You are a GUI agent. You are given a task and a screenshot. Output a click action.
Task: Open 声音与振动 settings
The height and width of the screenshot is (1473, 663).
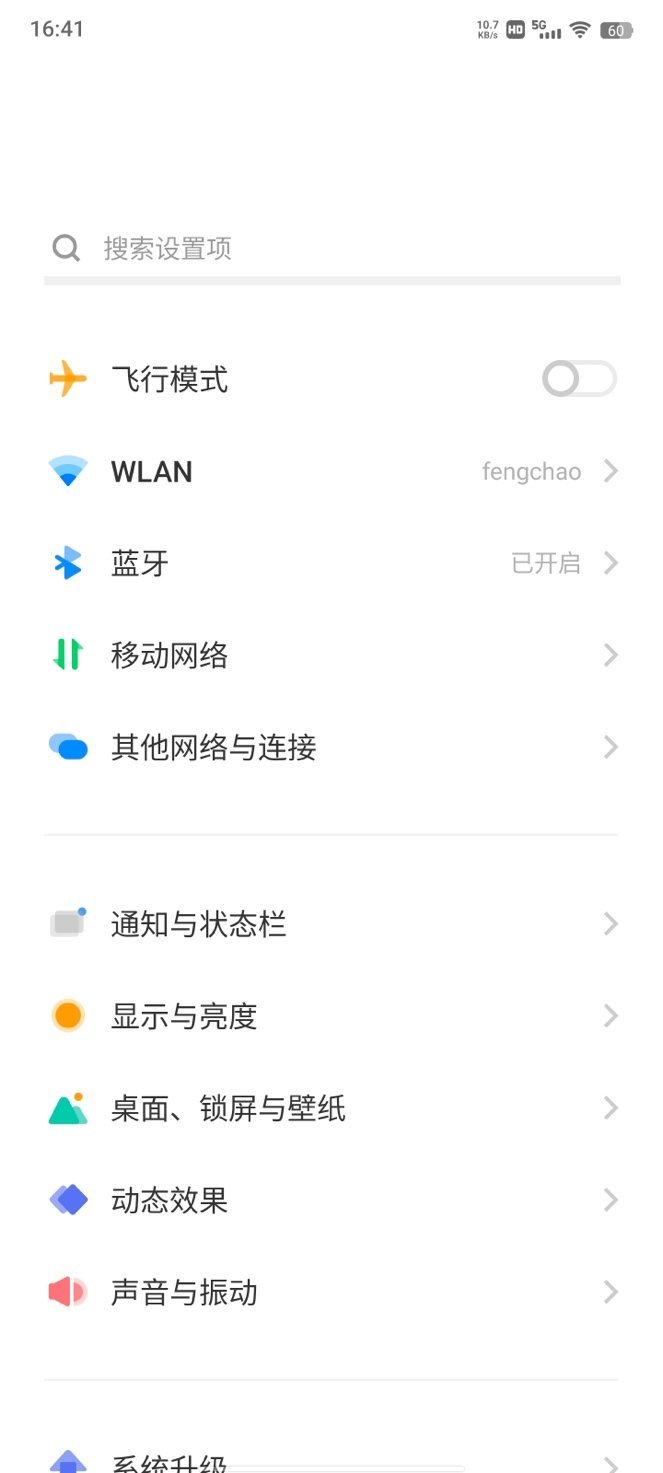point(330,1292)
